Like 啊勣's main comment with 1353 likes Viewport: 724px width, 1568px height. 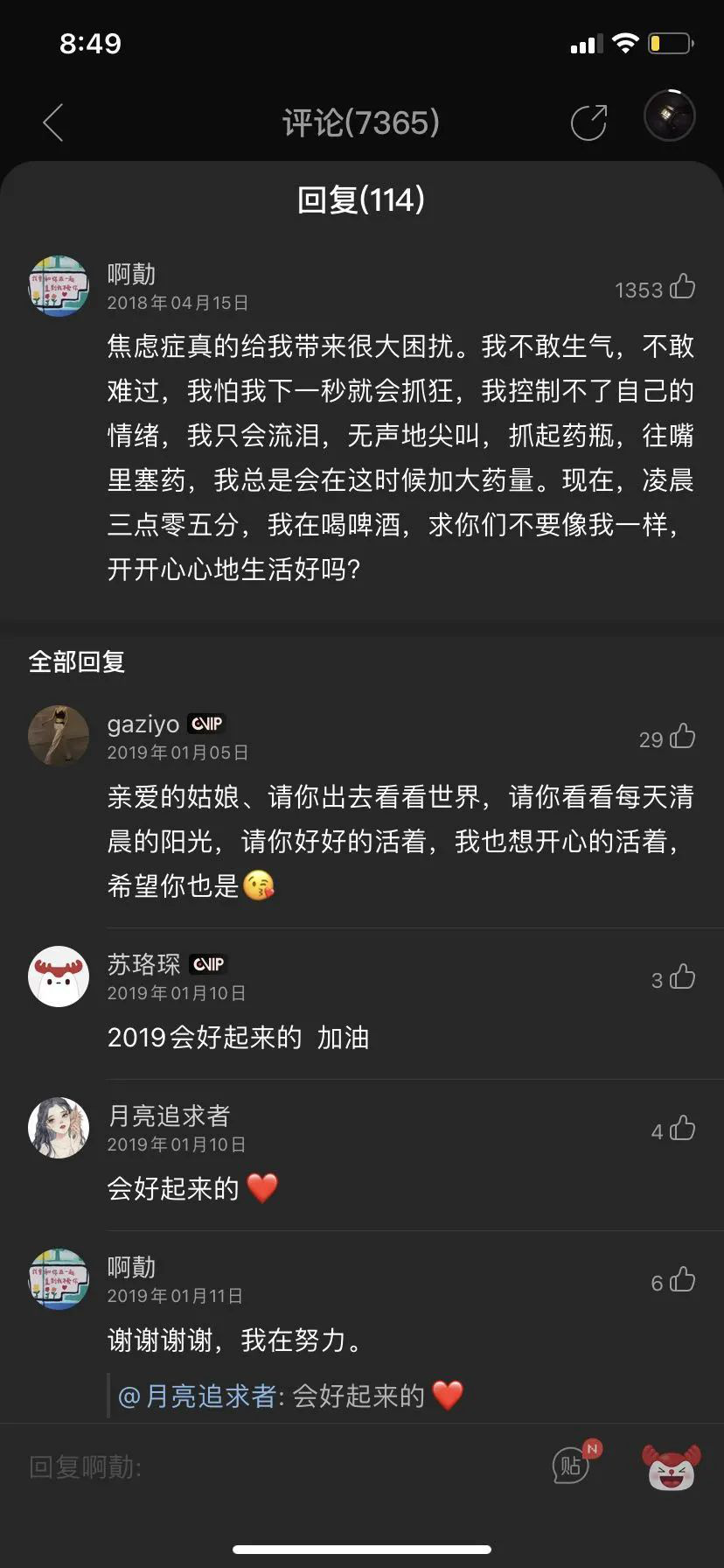coord(682,287)
